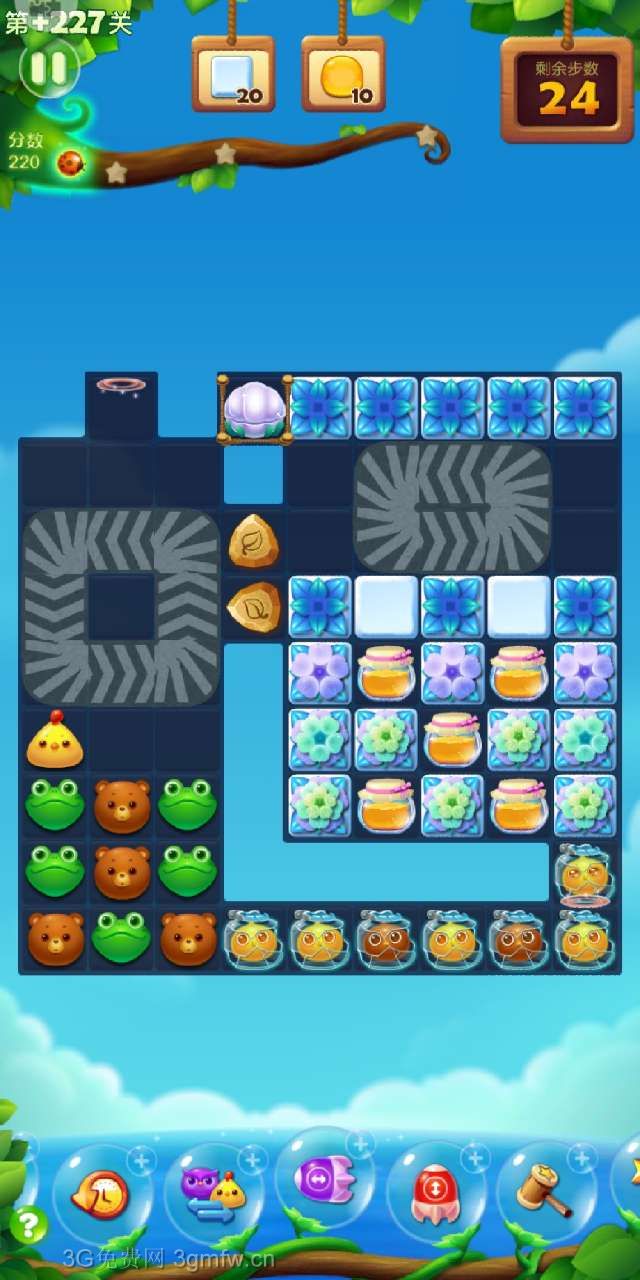The image size is (640, 1280).
Task: Activate the owl and chick swap booster
Action: click(212, 1192)
